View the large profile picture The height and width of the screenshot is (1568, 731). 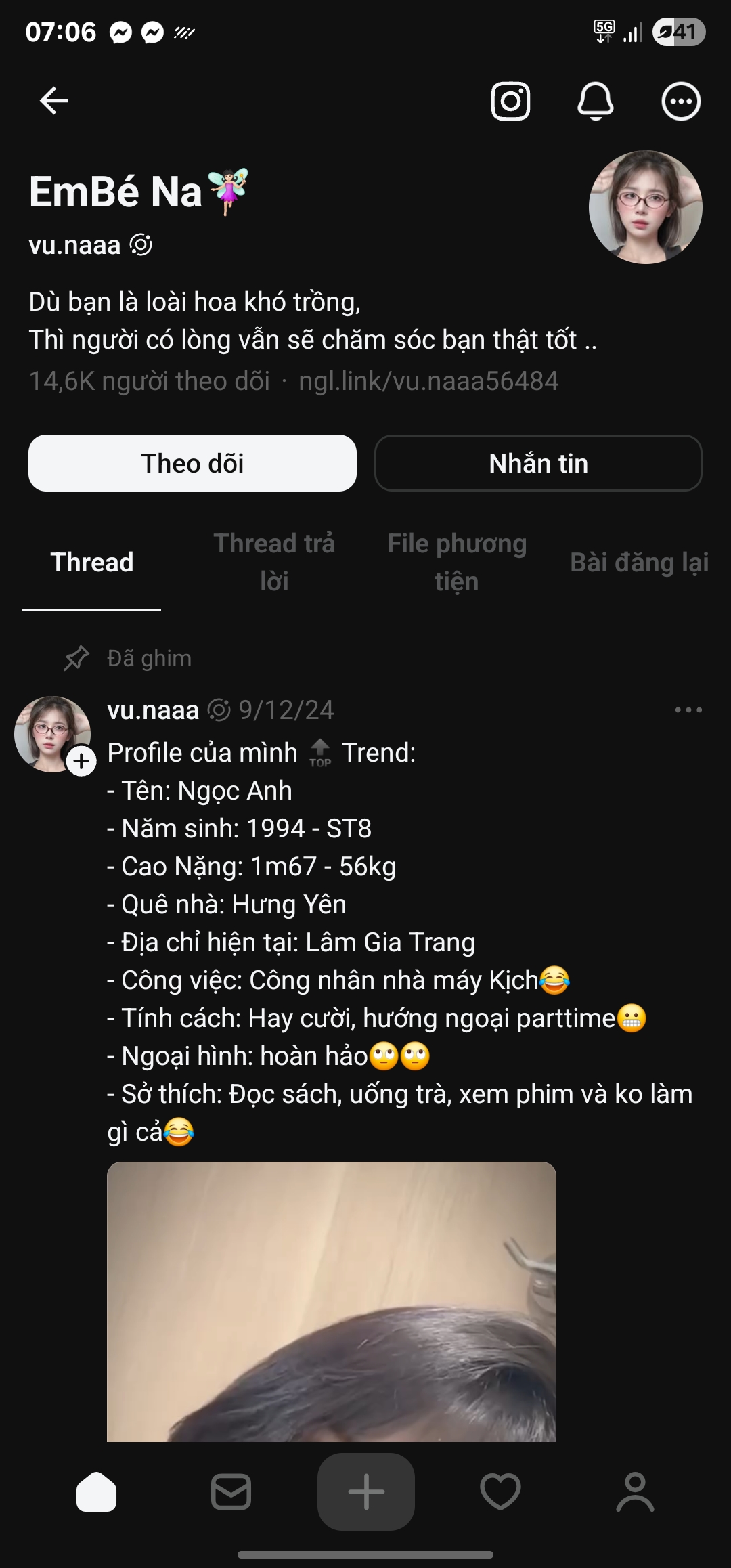pyautogui.click(x=645, y=207)
